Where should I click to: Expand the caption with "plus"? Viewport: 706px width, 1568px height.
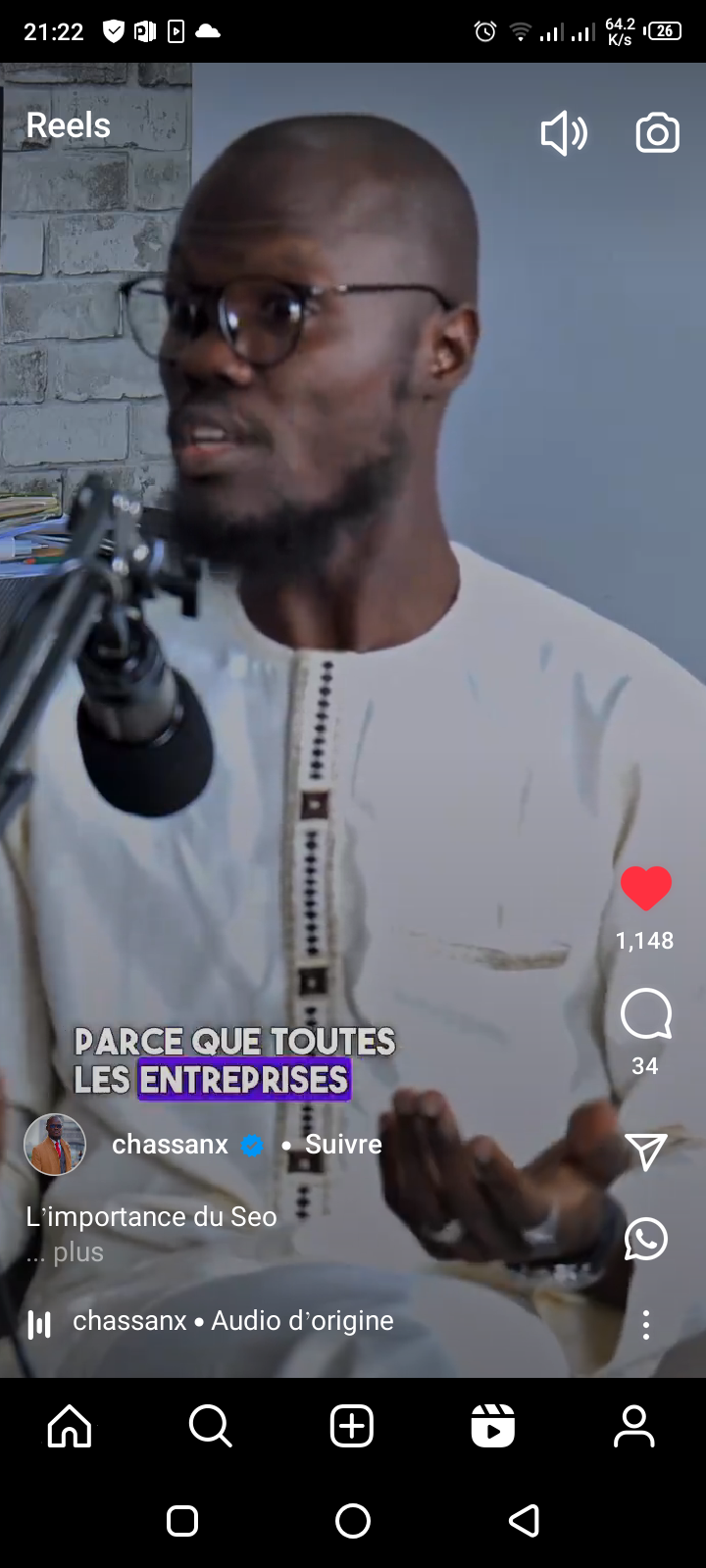point(77,1252)
